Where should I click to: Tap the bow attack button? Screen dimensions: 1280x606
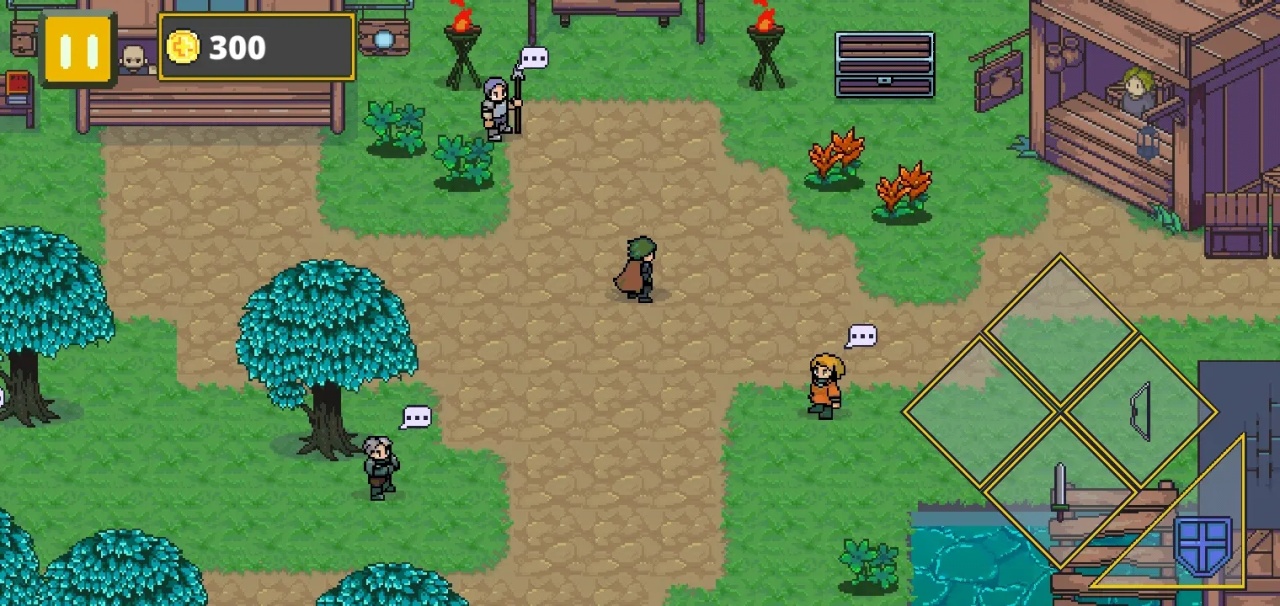click(1140, 411)
